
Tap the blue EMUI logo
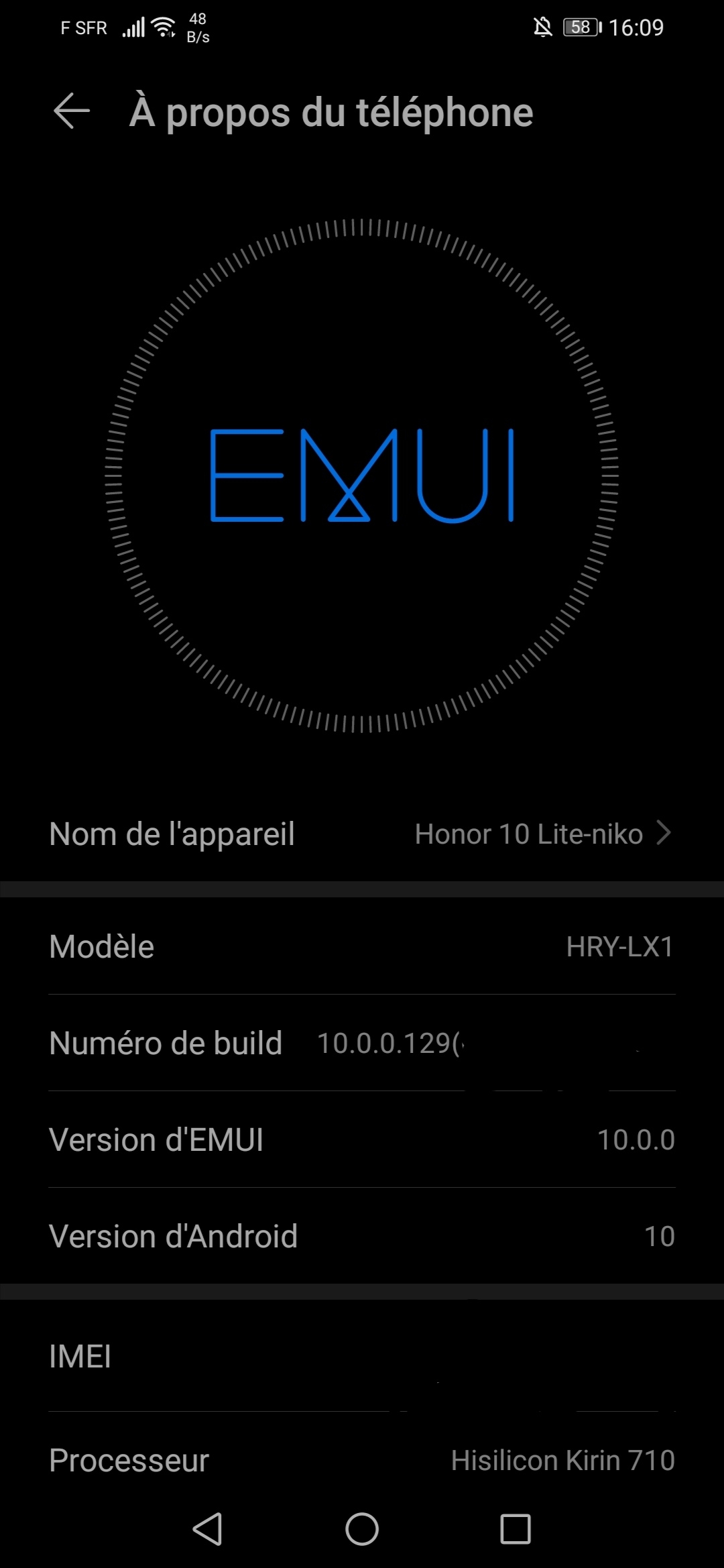coord(362,476)
